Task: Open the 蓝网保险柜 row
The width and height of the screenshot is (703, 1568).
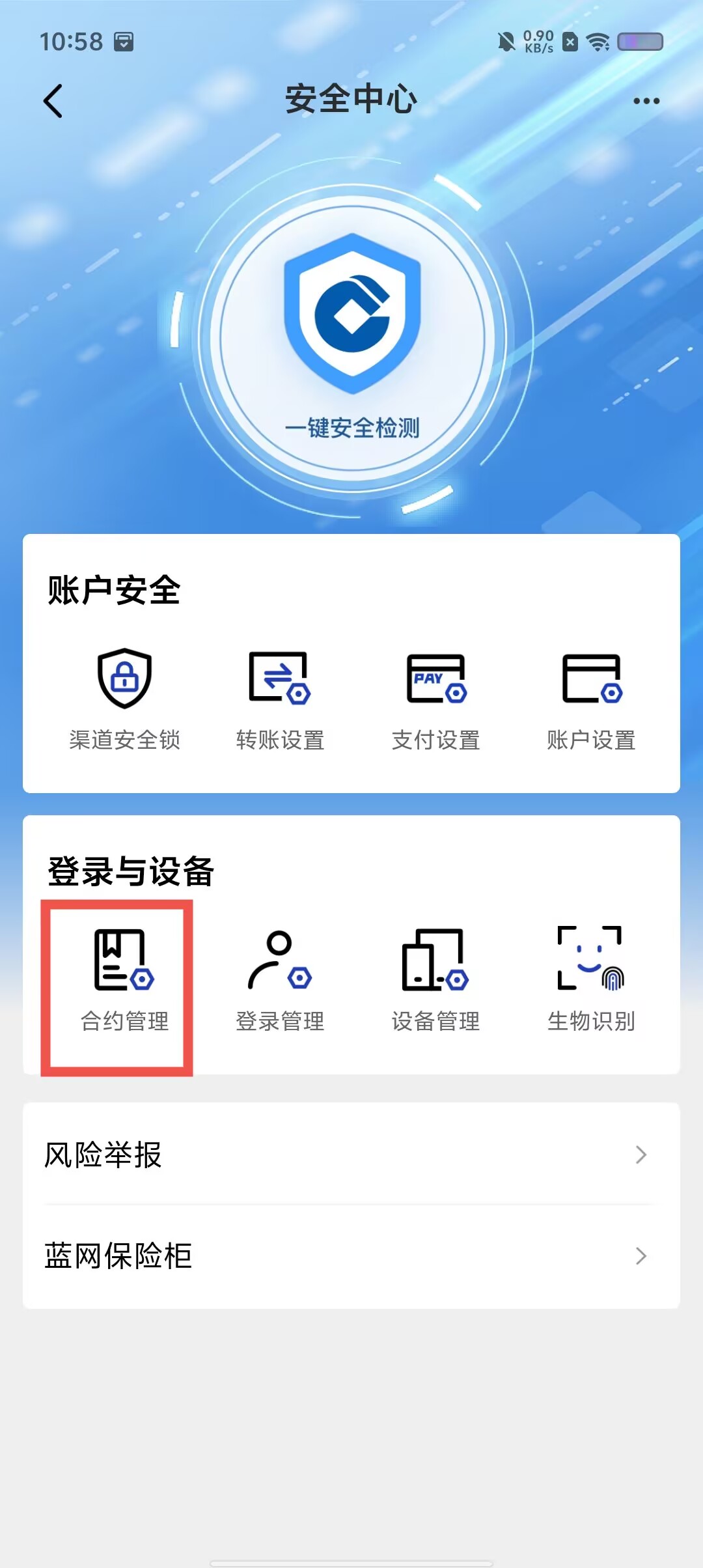Action: (351, 1255)
